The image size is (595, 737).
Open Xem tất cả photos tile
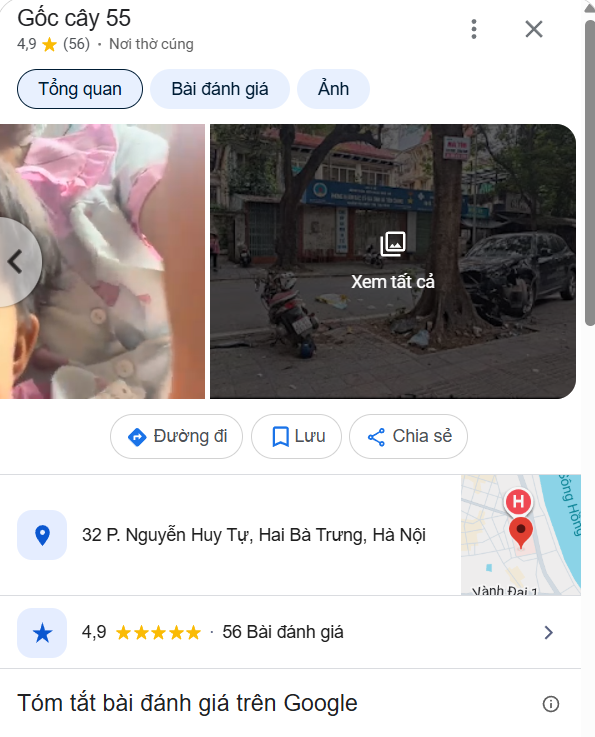(393, 261)
